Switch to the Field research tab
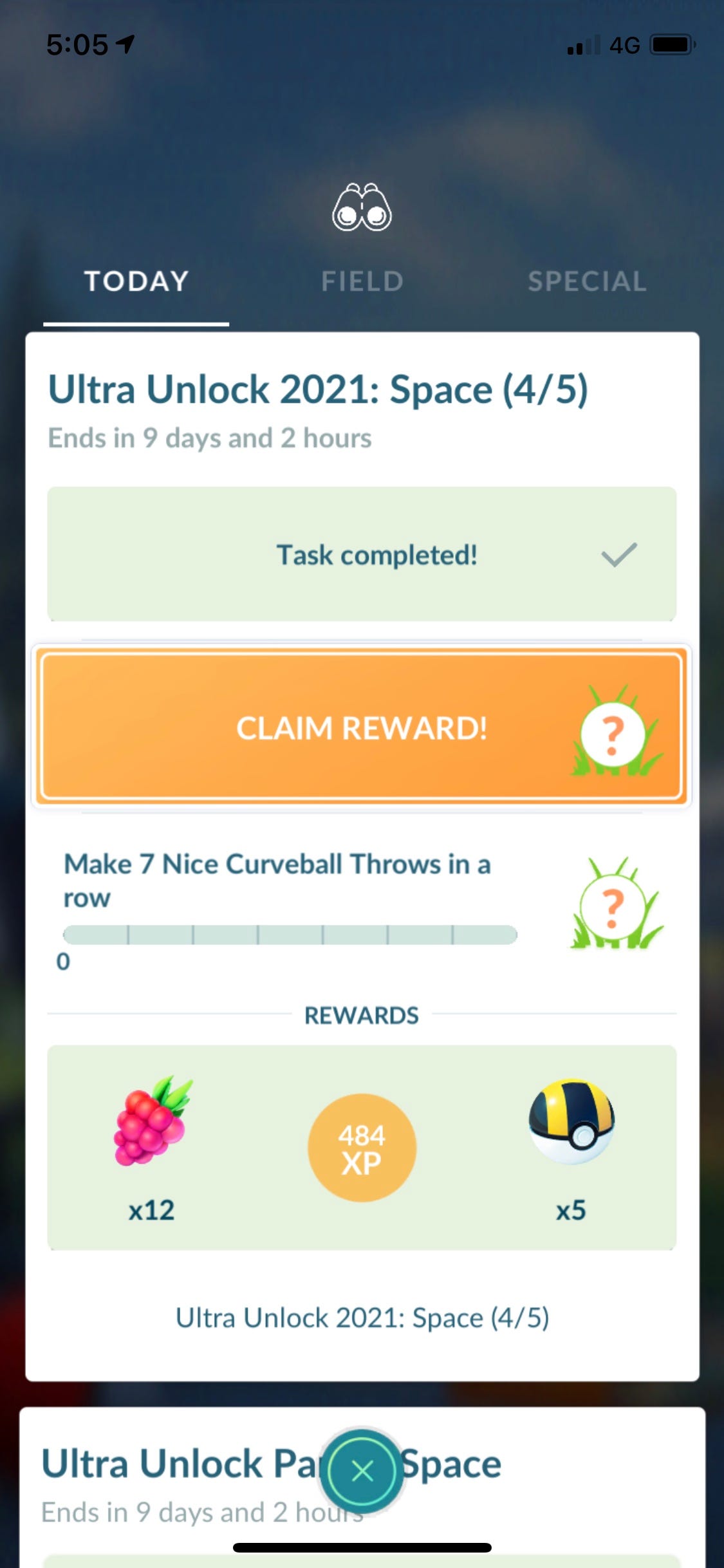The image size is (724, 1568). click(x=362, y=281)
